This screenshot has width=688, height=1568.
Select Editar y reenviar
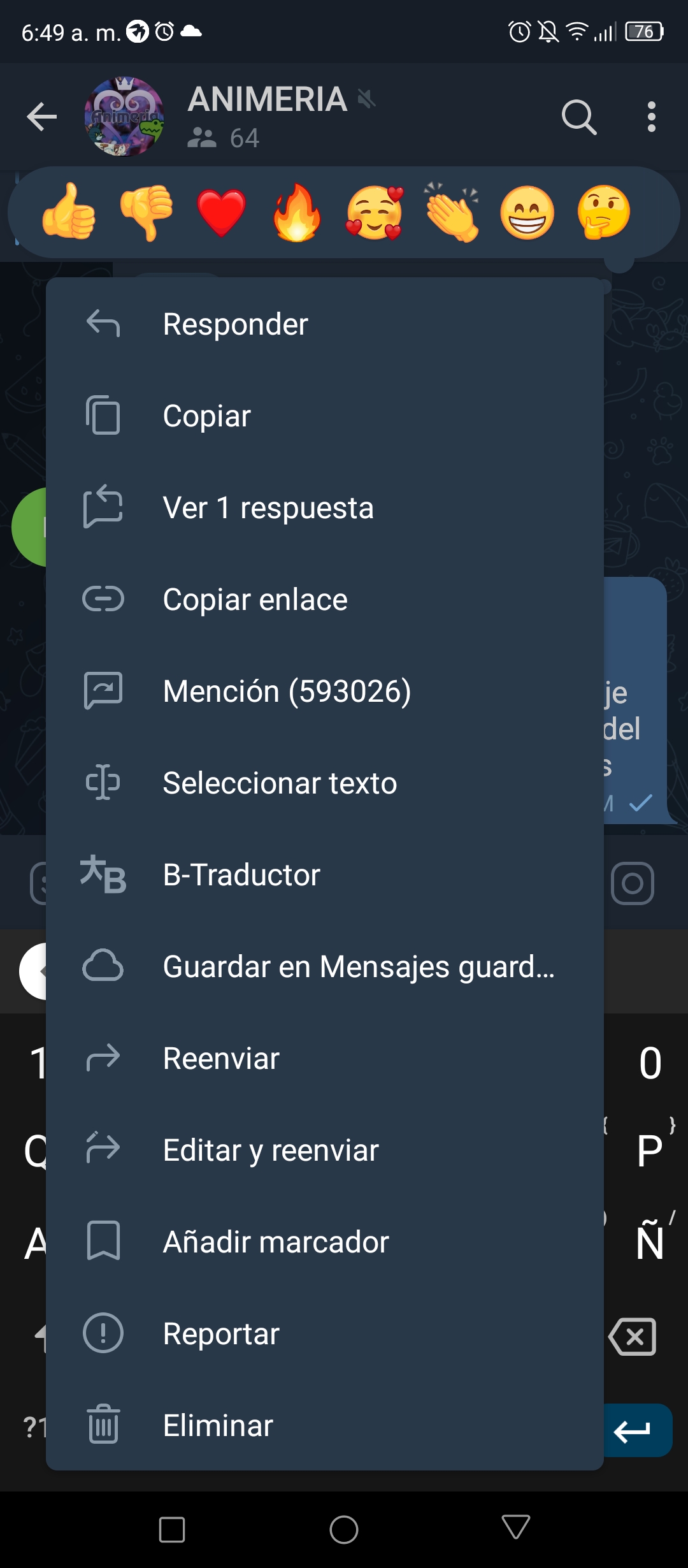325,1150
